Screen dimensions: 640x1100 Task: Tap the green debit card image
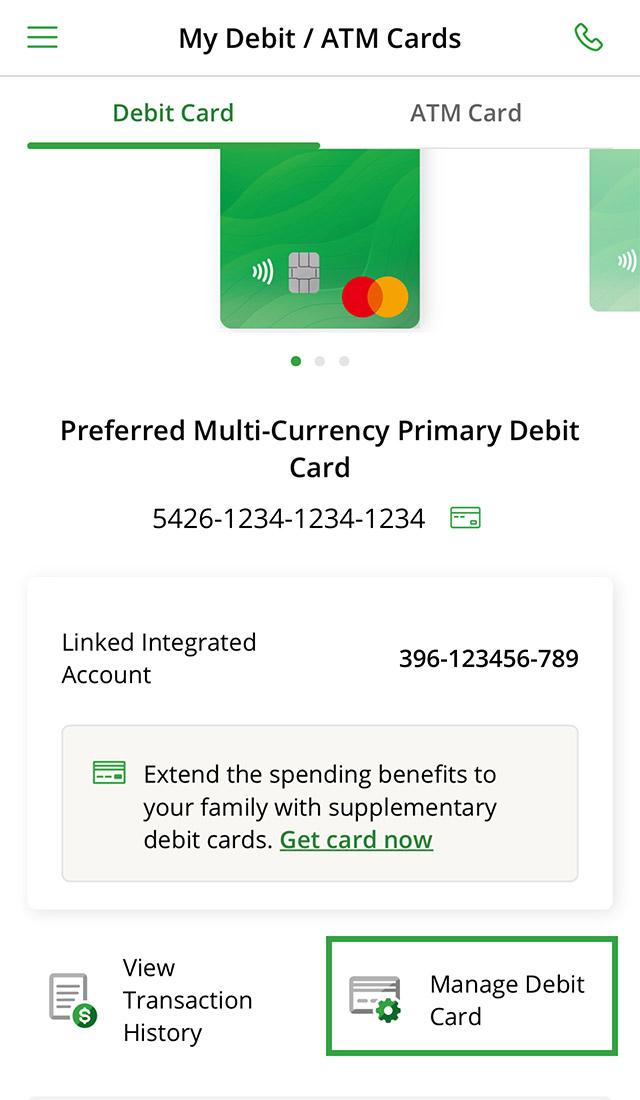coord(320,238)
